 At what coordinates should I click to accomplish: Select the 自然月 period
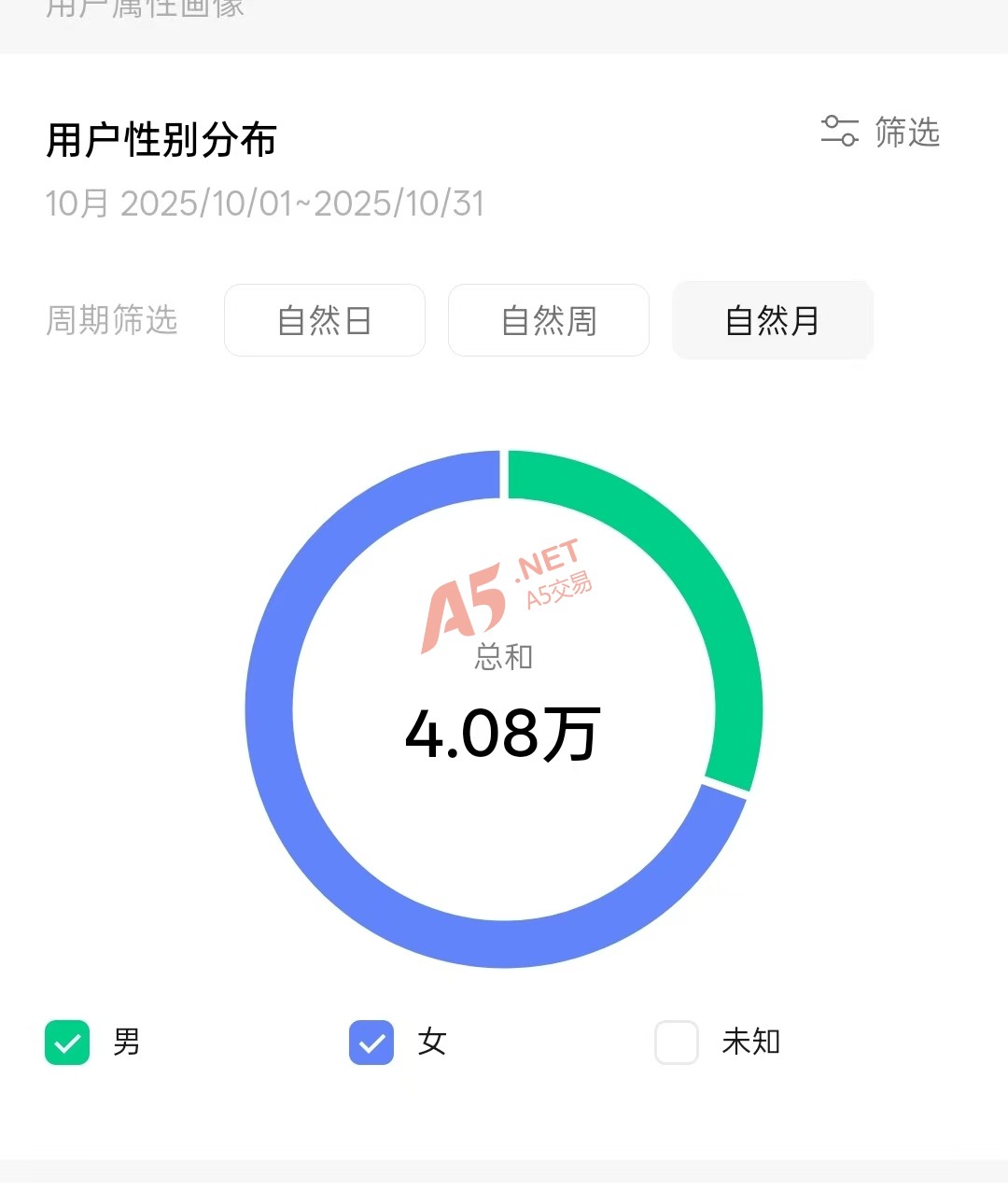click(772, 320)
